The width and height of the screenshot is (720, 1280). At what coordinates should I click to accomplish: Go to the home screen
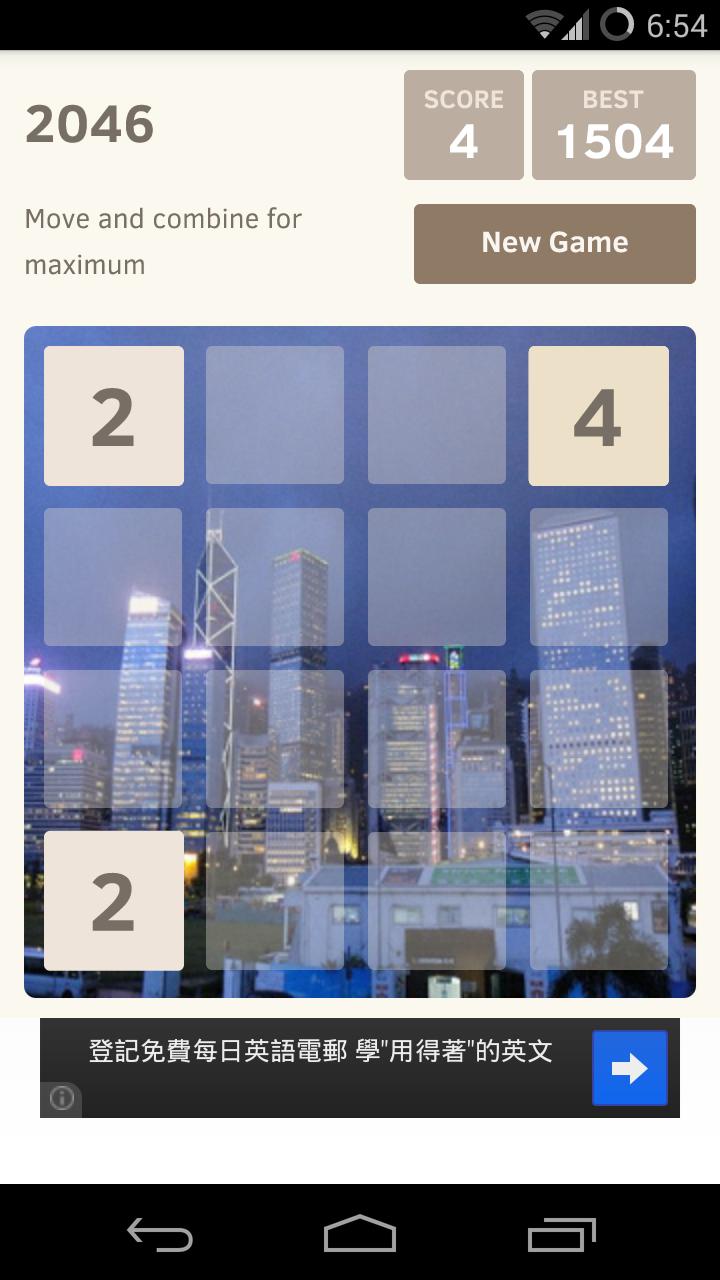pos(360,1235)
